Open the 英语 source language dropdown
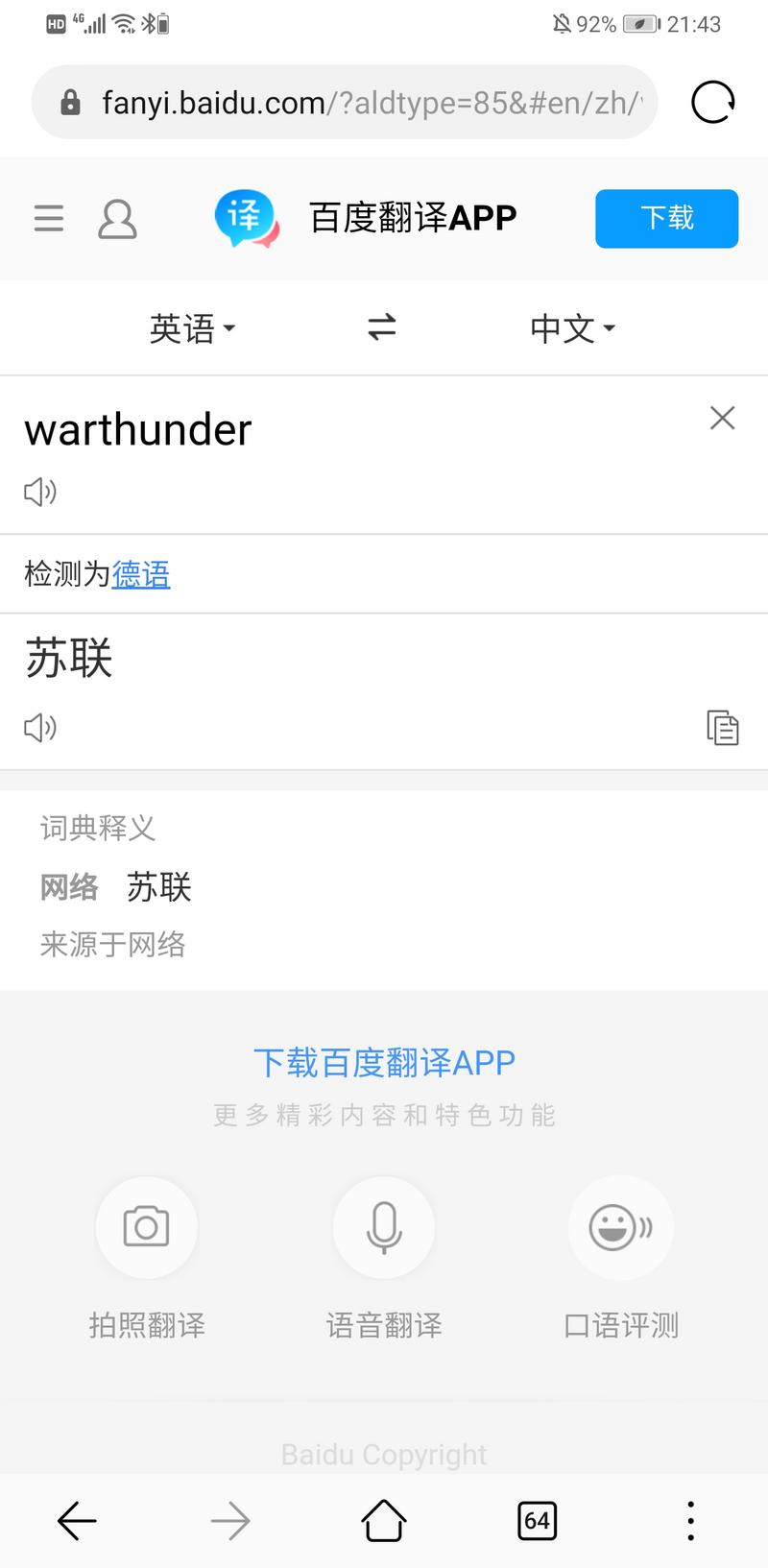The height and width of the screenshot is (1568, 768). pos(192,328)
